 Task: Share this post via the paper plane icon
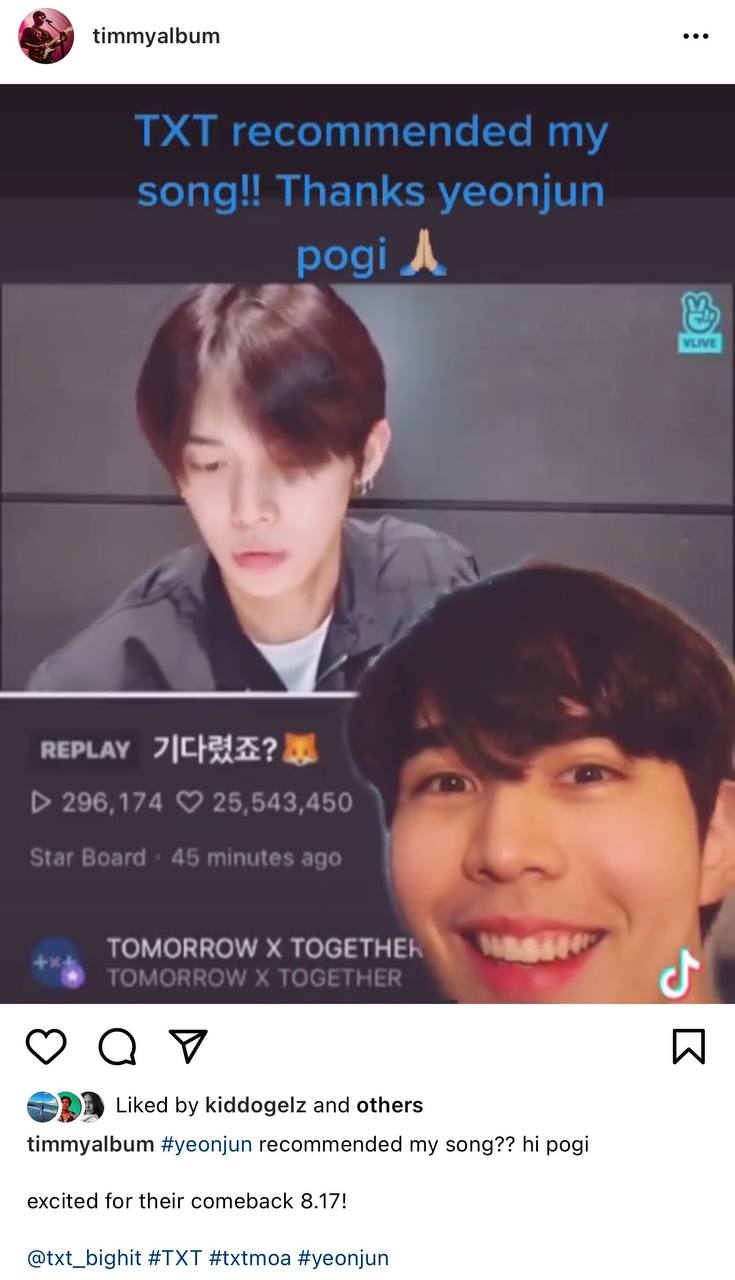[188, 1046]
